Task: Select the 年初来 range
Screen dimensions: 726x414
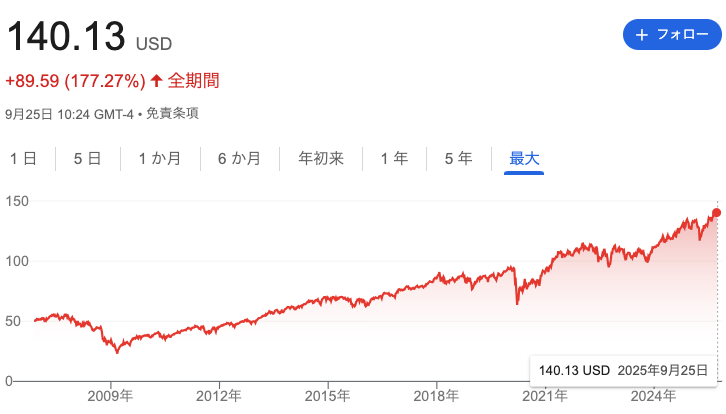Action: point(321,158)
